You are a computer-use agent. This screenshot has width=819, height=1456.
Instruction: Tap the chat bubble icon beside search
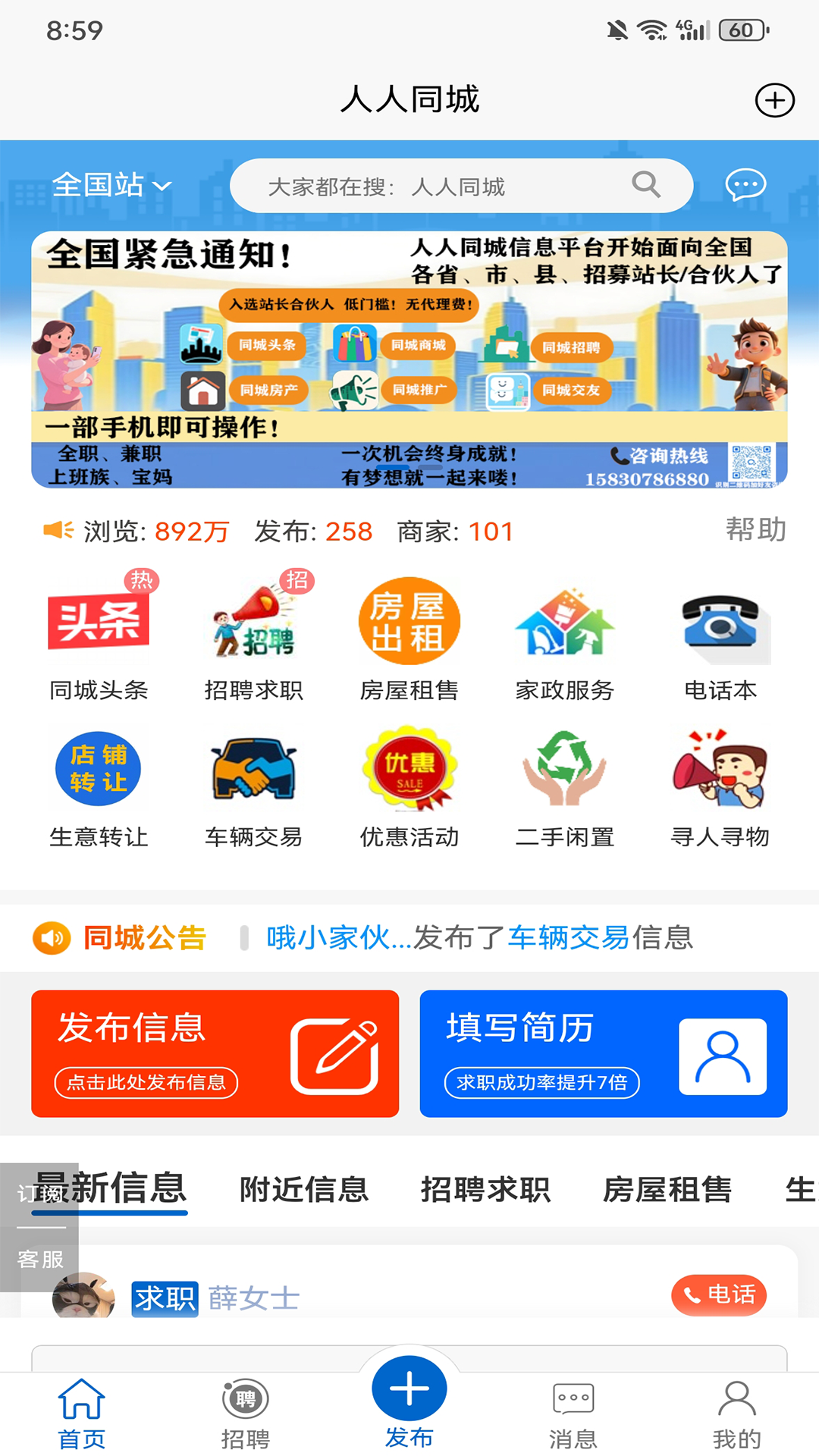(x=745, y=184)
